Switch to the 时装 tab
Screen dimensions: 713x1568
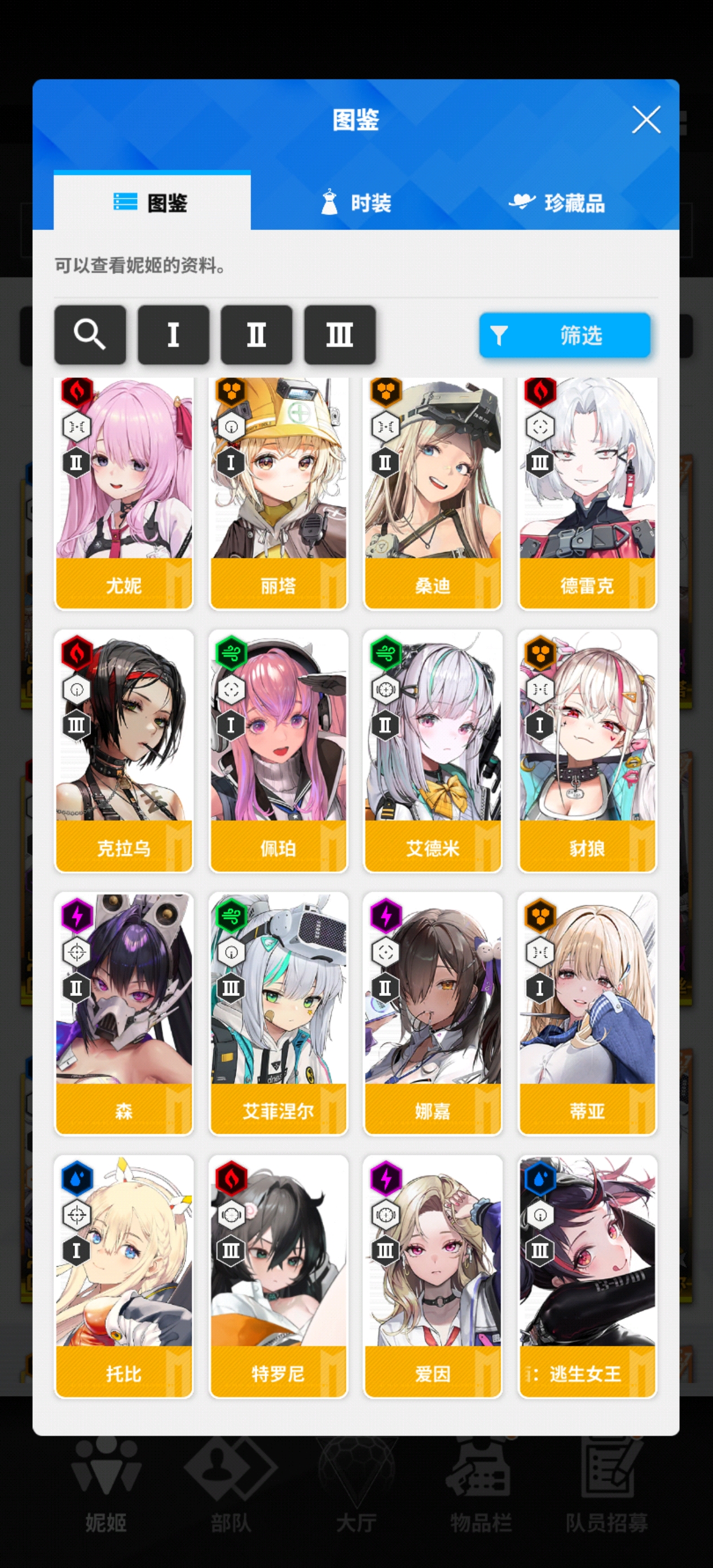pos(356,202)
